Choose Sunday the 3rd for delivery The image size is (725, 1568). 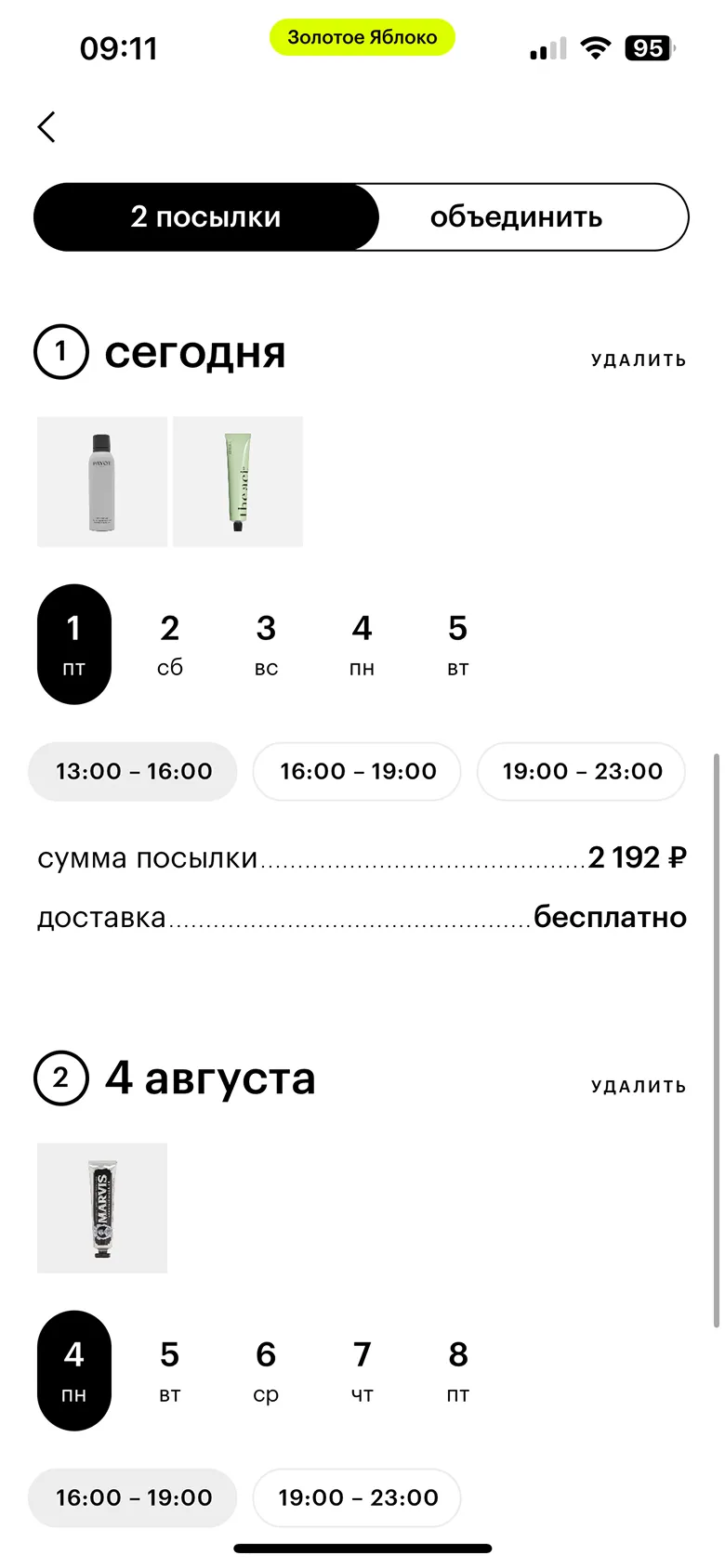pyautogui.click(x=266, y=644)
